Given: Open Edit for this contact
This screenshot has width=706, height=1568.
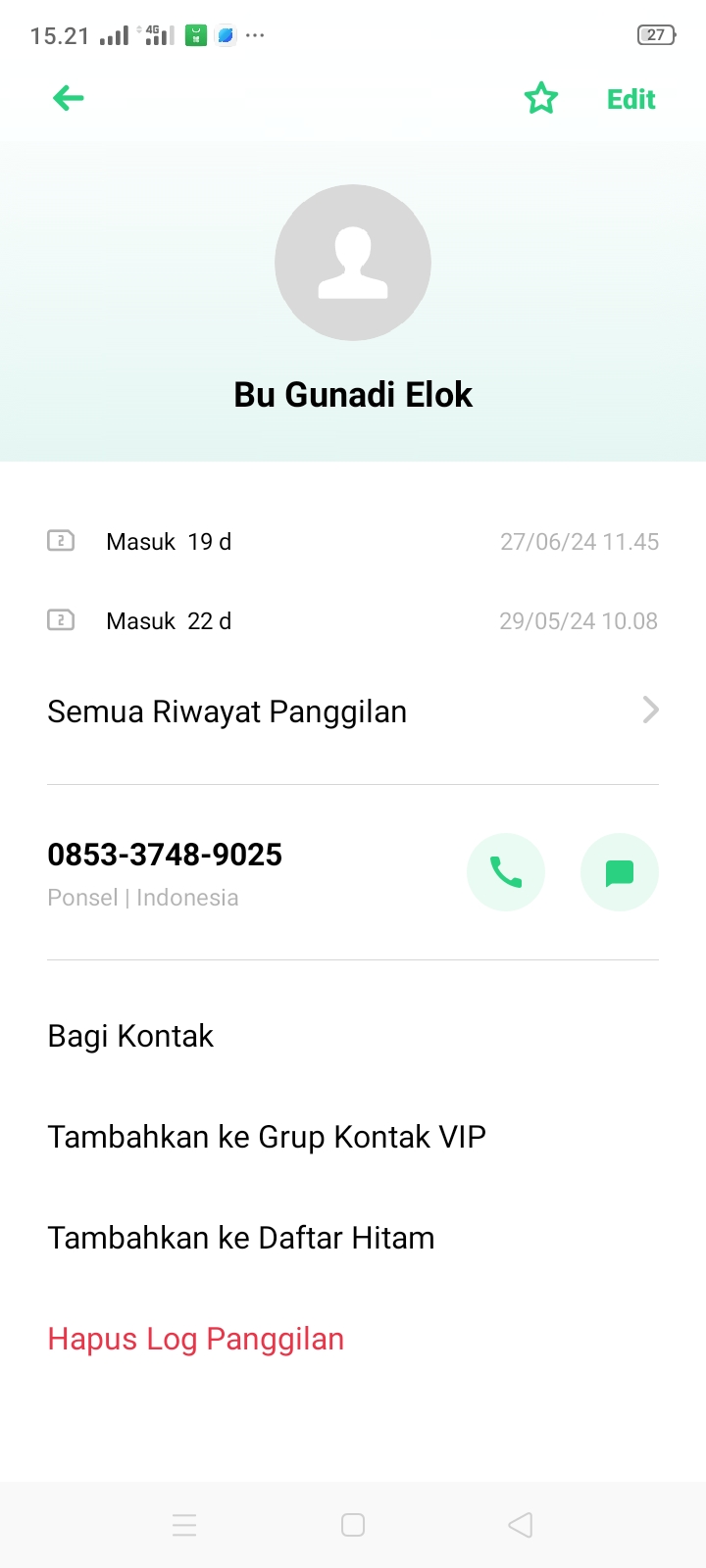Looking at the screenshot, I should [630, 99].
